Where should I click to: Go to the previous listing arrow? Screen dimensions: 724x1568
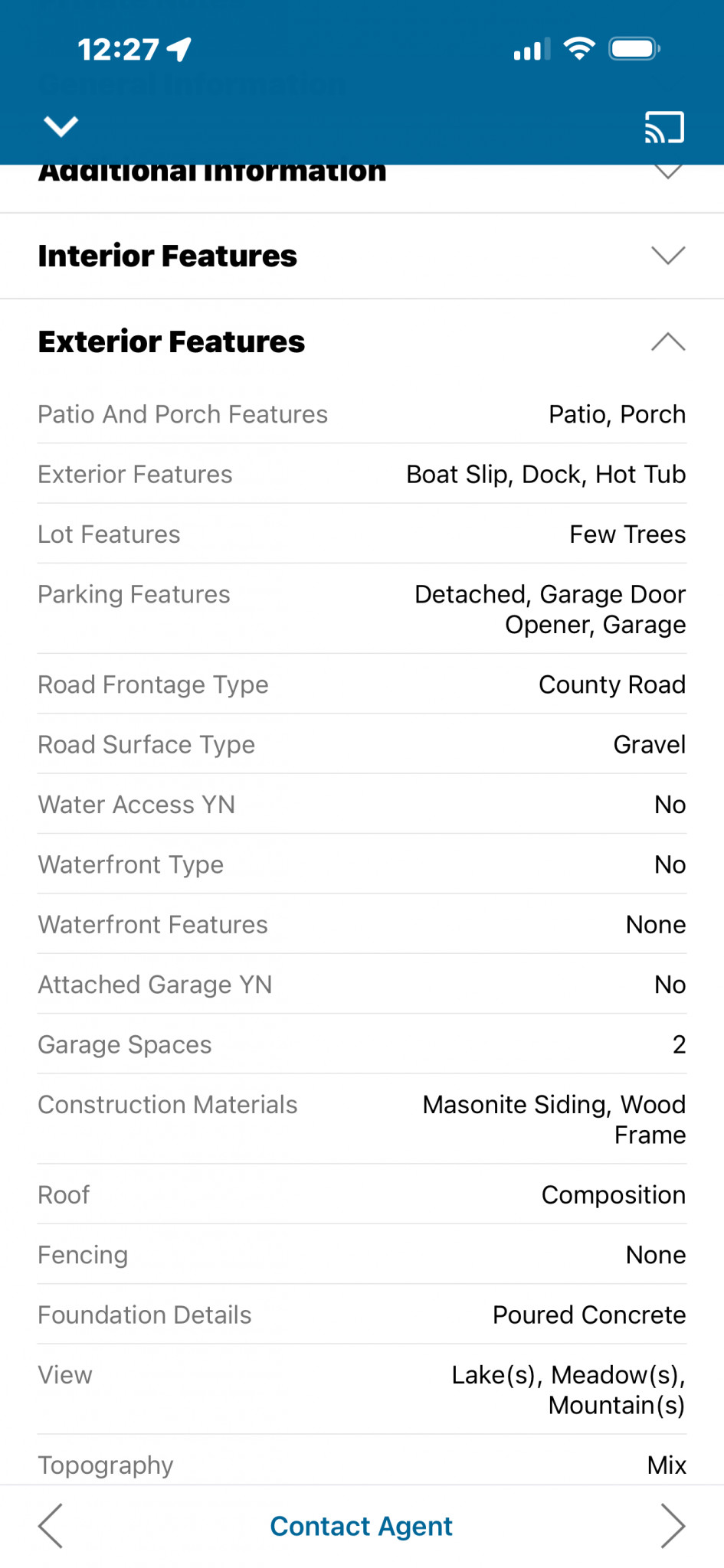51,1526
